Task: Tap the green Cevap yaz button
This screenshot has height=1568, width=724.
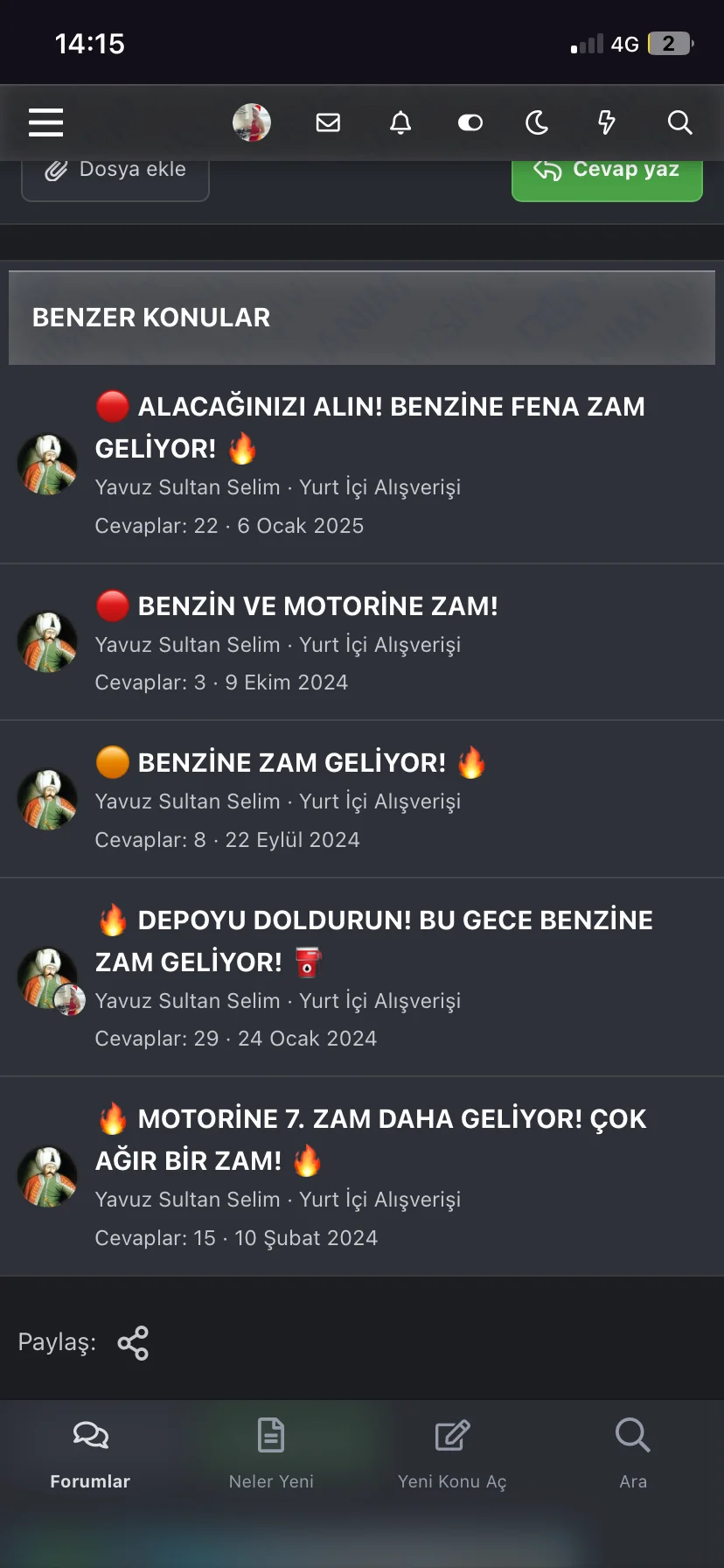Action: [607, 175]
